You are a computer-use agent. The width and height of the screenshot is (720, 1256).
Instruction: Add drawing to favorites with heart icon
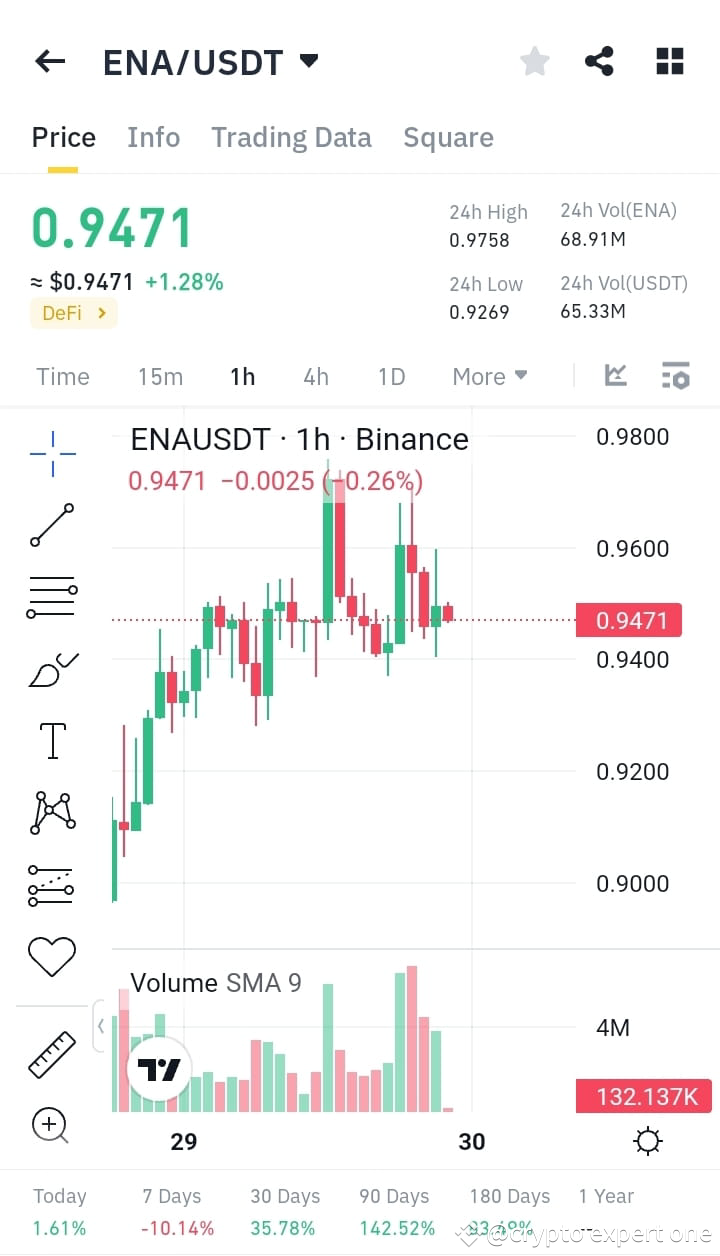pos(52,957)
